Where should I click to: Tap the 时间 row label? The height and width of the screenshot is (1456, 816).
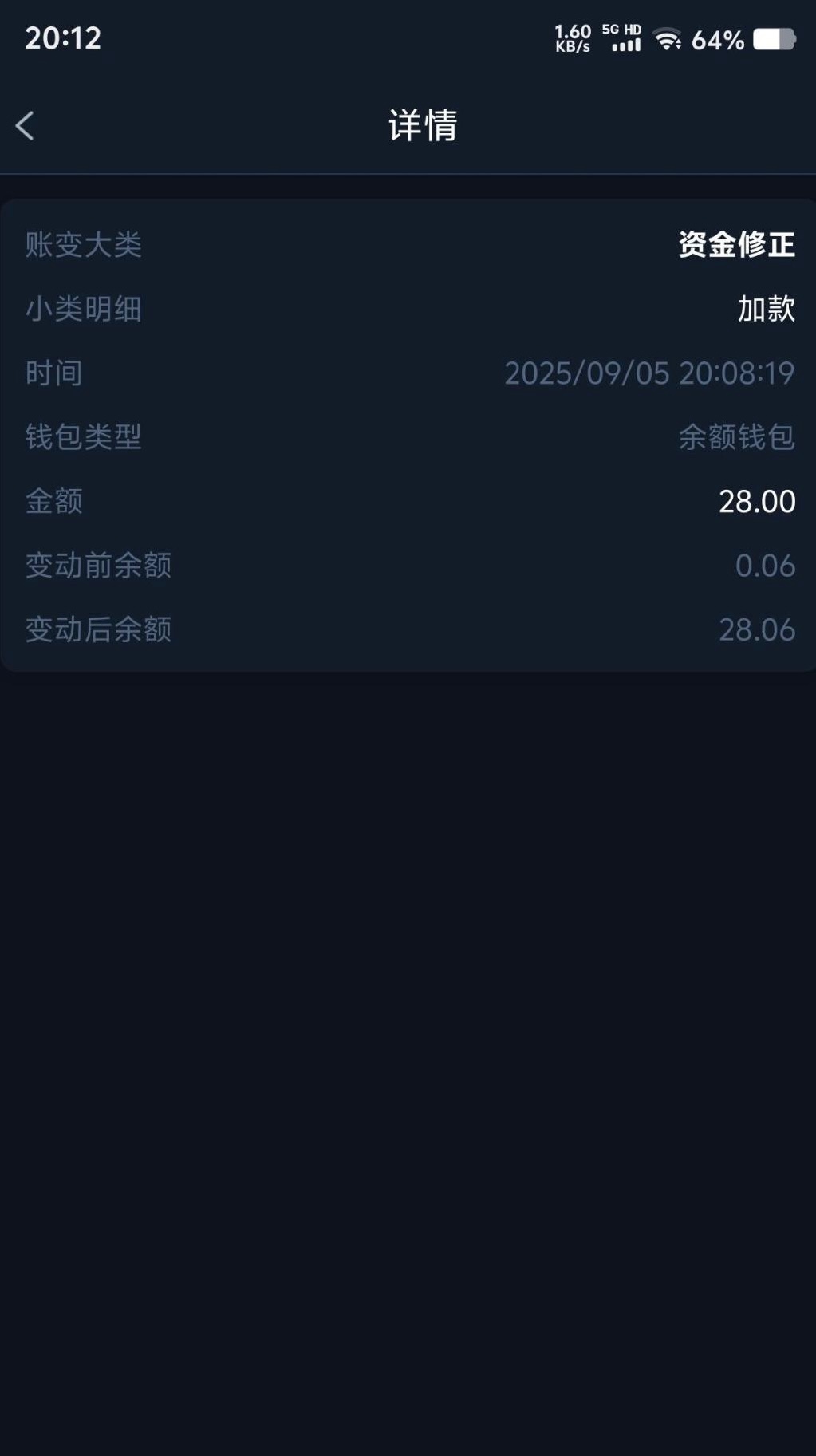pyautogui.click(x=53, y=373)
